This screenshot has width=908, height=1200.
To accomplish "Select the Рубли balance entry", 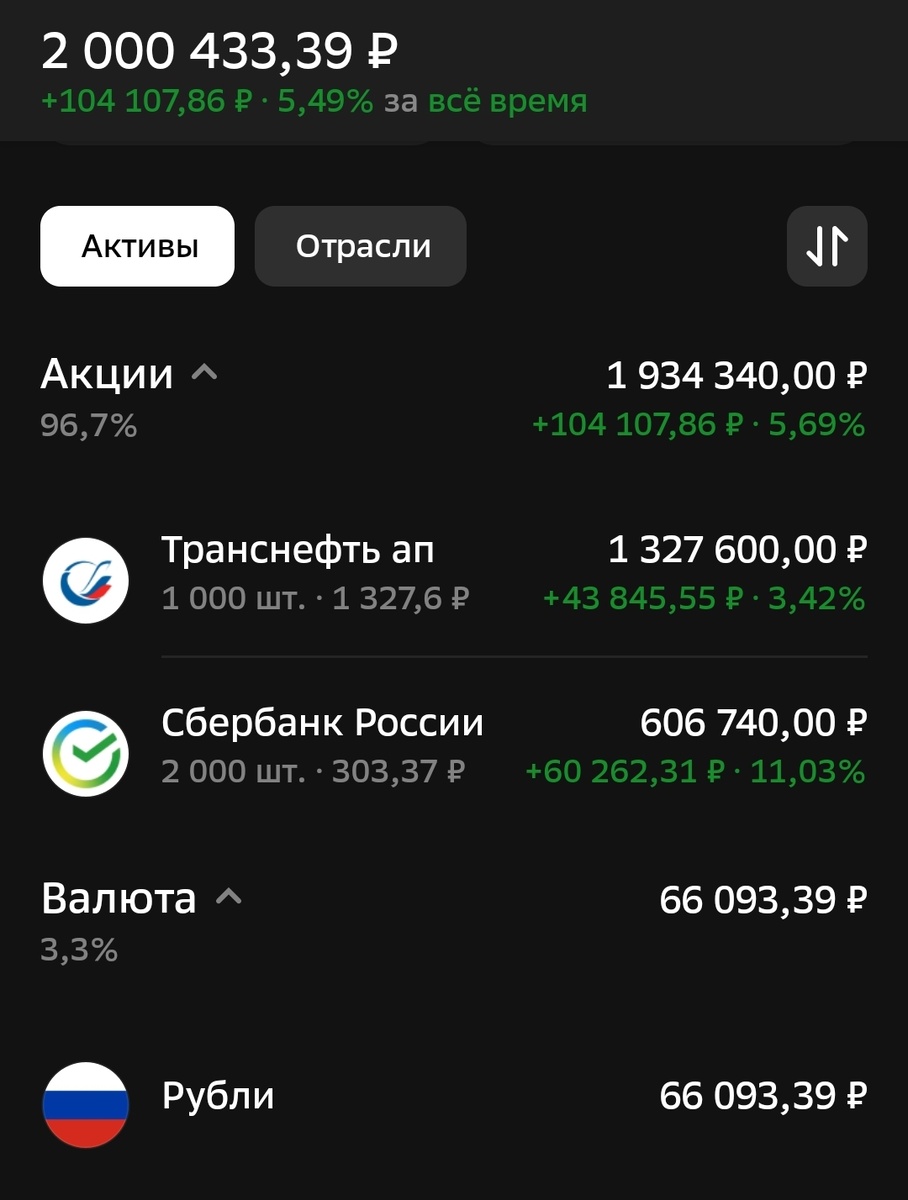I will pyautogui.click(x=450, y=1097).
